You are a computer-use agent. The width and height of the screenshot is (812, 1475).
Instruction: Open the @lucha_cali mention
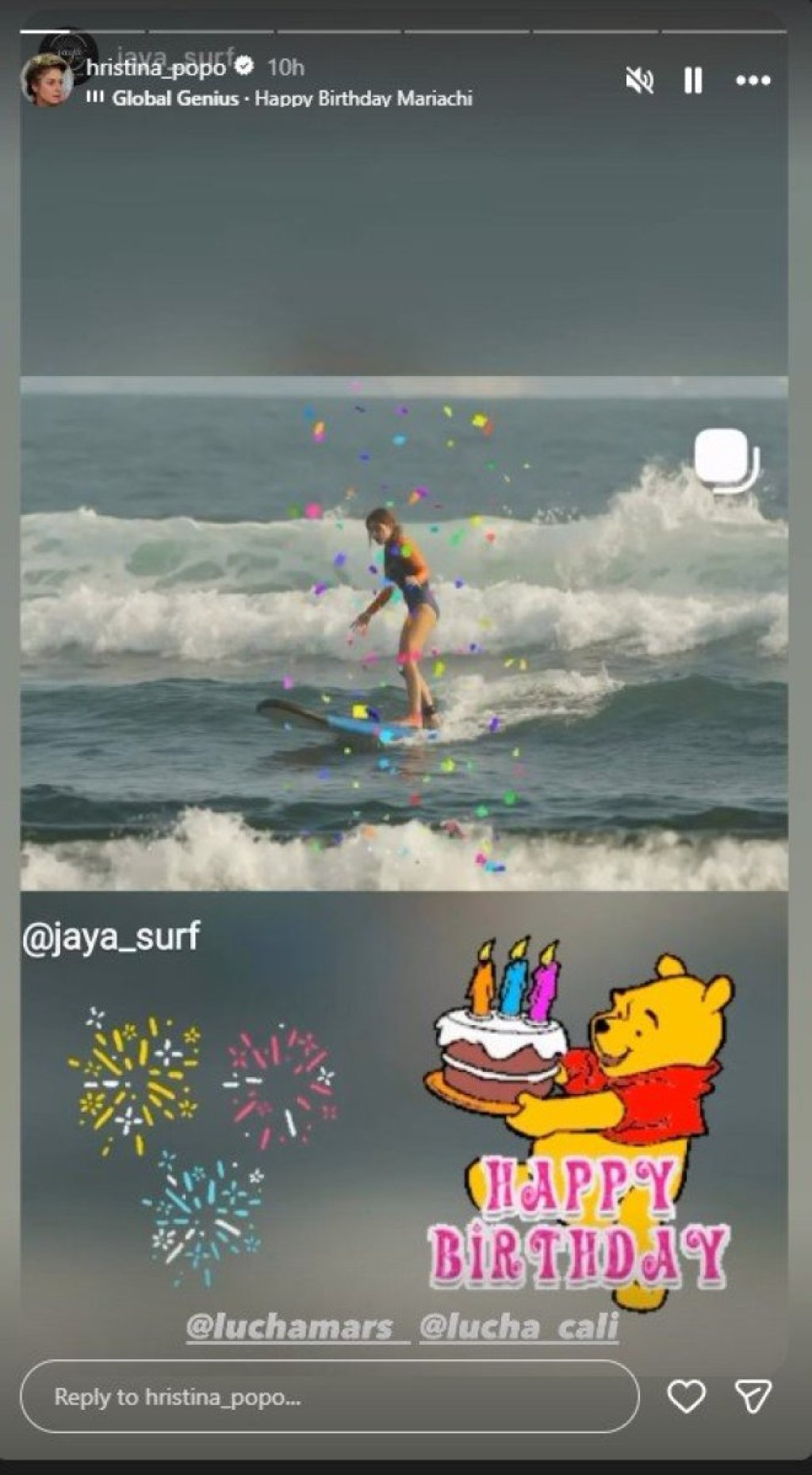coord(519,1327)
